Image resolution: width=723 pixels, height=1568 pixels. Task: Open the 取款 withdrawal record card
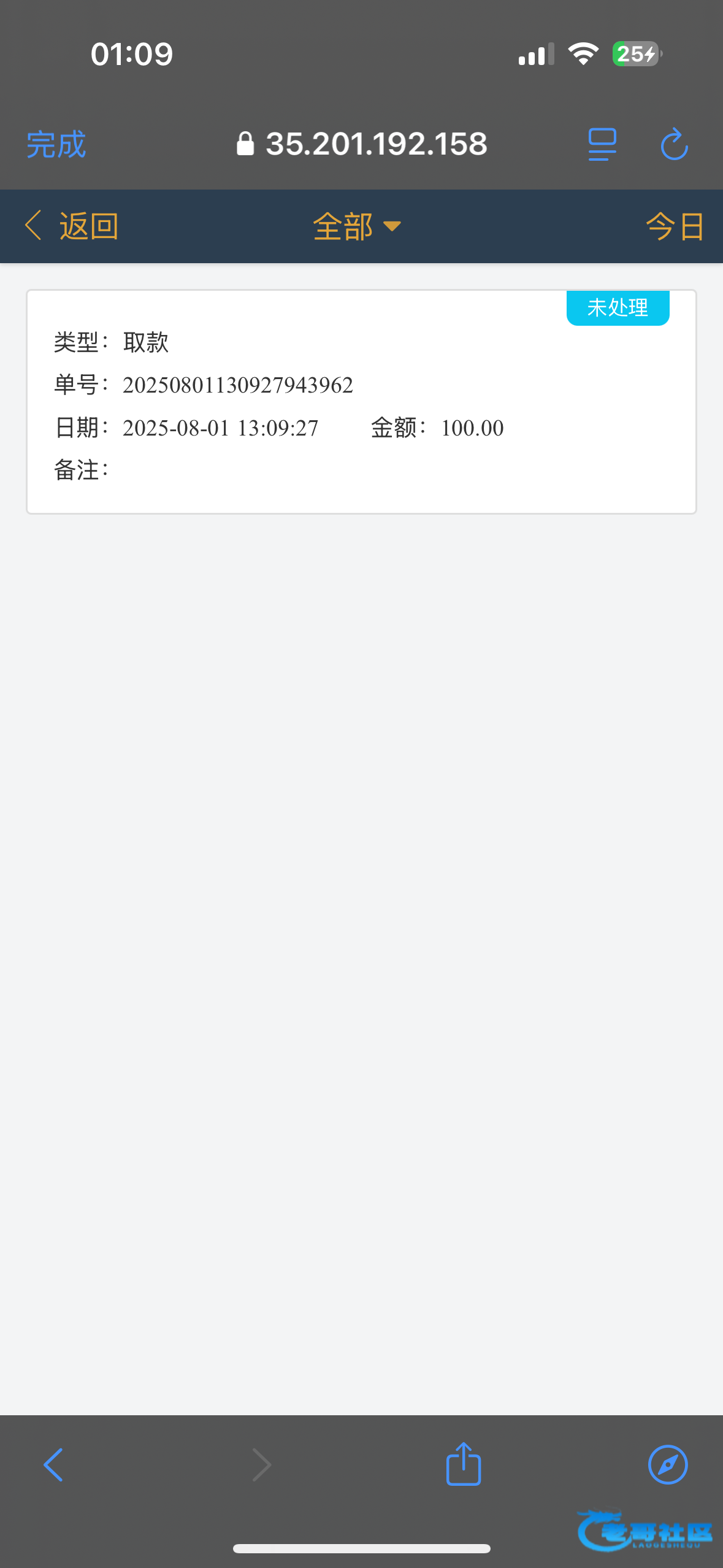tap(361, 402)
